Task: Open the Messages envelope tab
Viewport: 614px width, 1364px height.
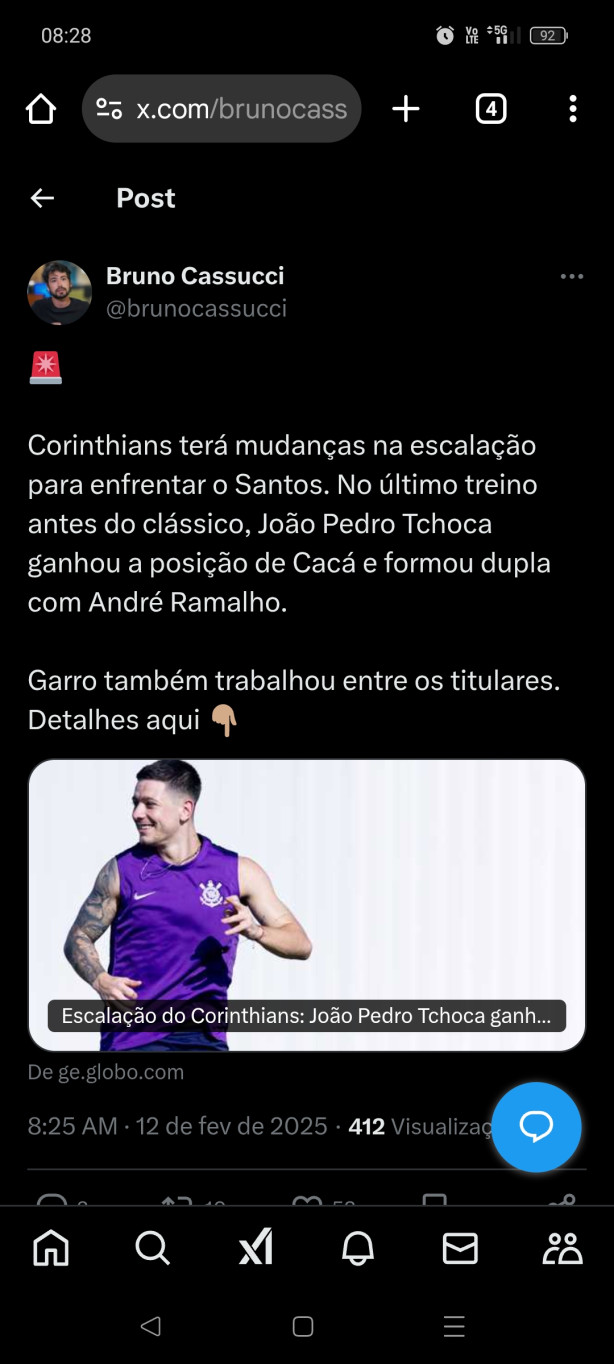Action: (x=460, y=1248)
